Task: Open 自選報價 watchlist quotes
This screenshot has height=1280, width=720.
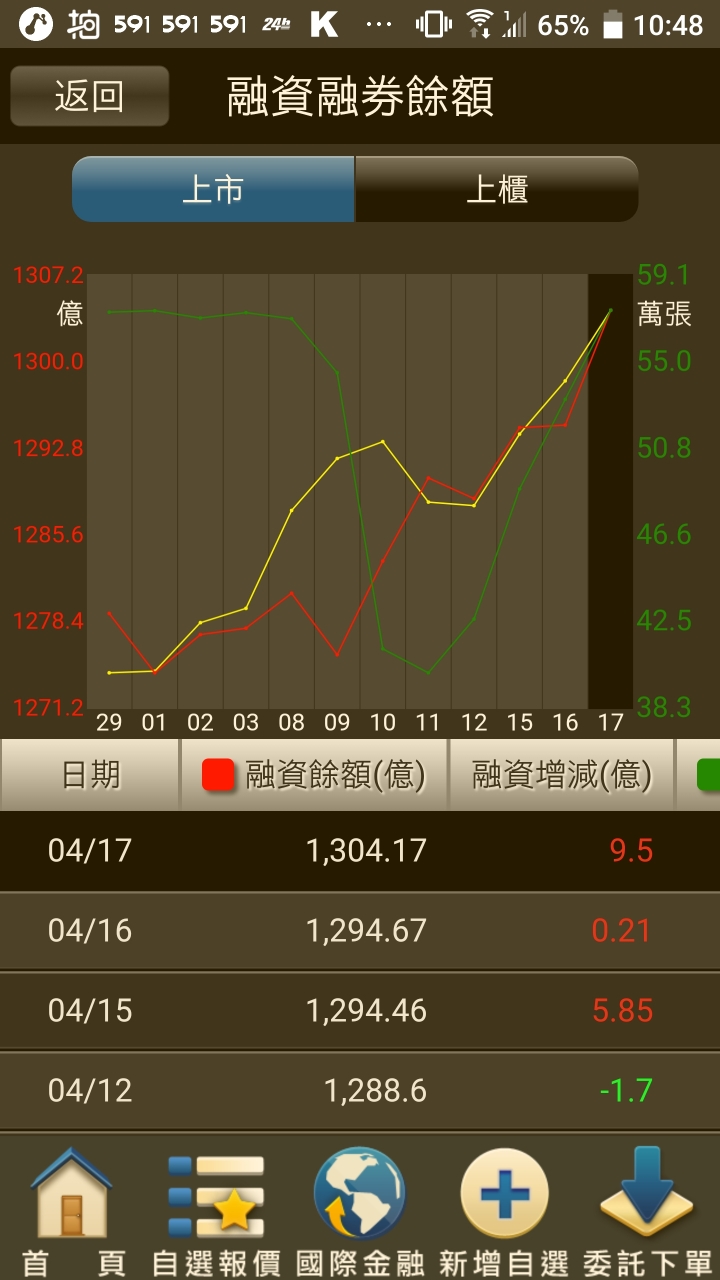Action: (216, 1212)
